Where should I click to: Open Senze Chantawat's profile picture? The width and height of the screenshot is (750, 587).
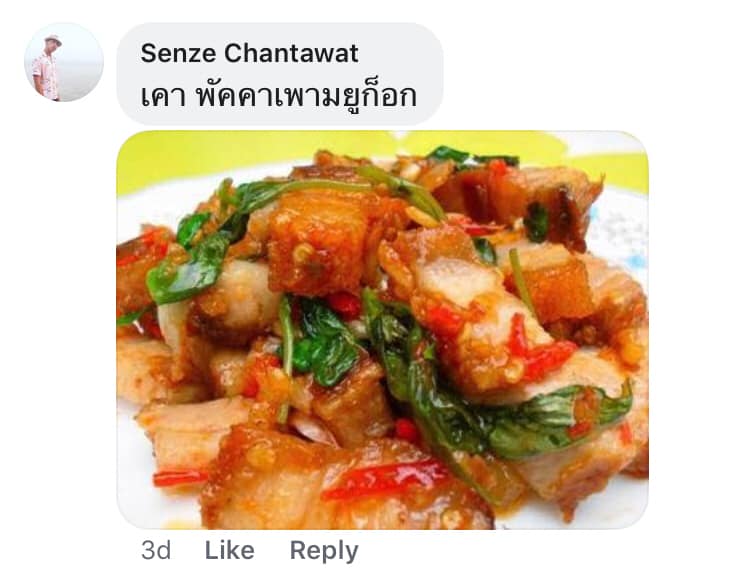tap(63, 62)
